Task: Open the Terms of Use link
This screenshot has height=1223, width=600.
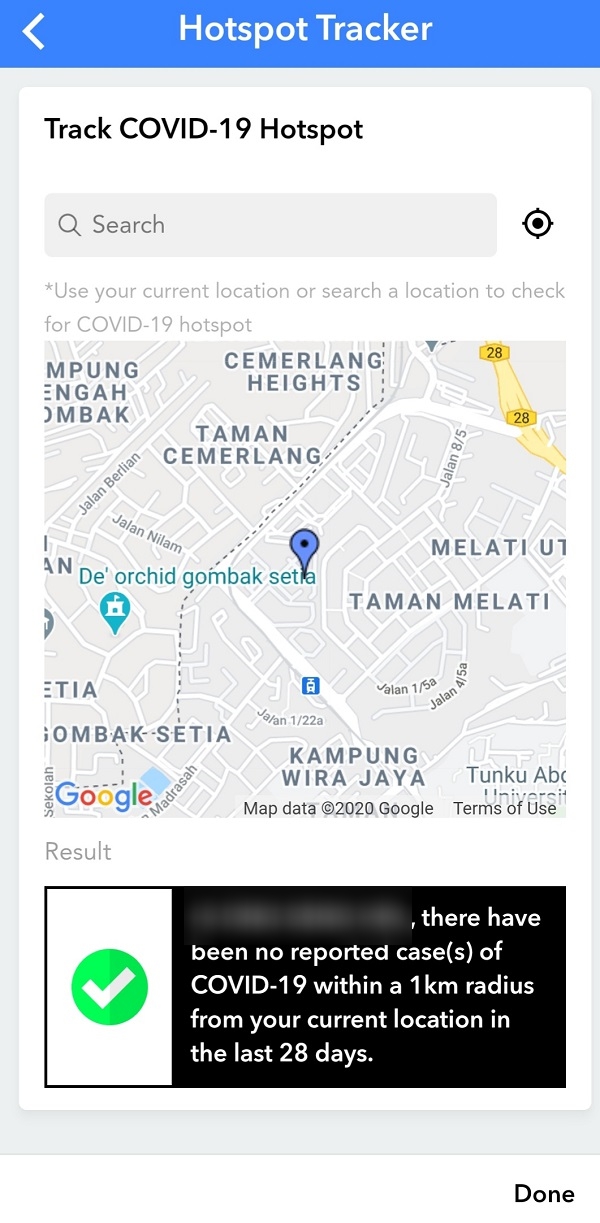Action: 504,808
